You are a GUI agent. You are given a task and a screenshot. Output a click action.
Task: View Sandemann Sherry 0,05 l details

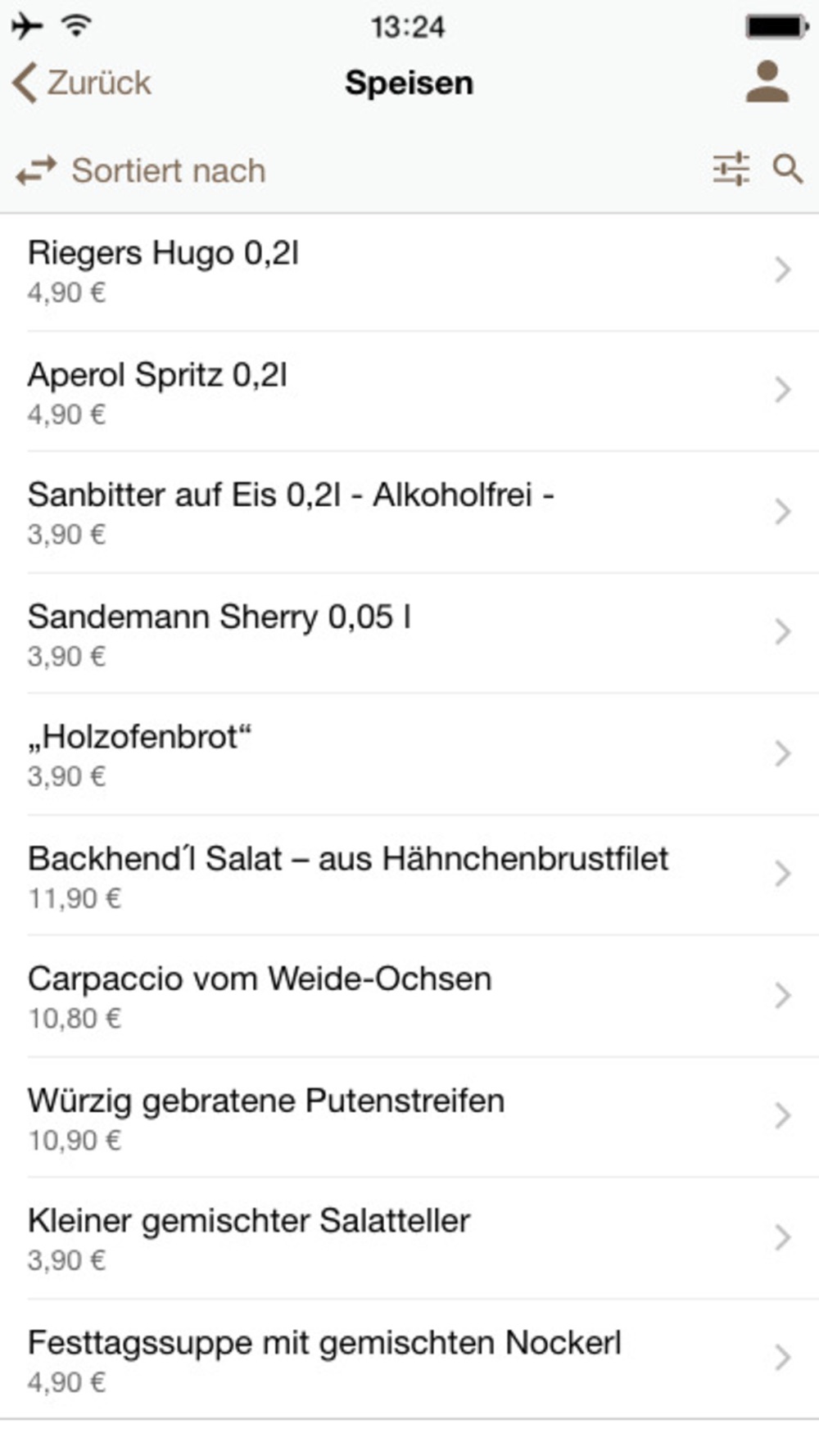coord(409,633)
